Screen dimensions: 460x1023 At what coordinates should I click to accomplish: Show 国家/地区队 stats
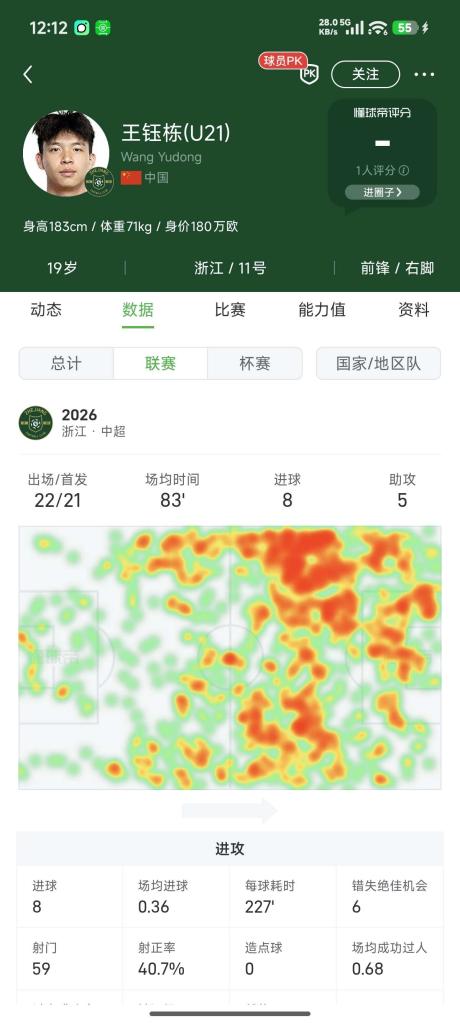coord(378,363)
